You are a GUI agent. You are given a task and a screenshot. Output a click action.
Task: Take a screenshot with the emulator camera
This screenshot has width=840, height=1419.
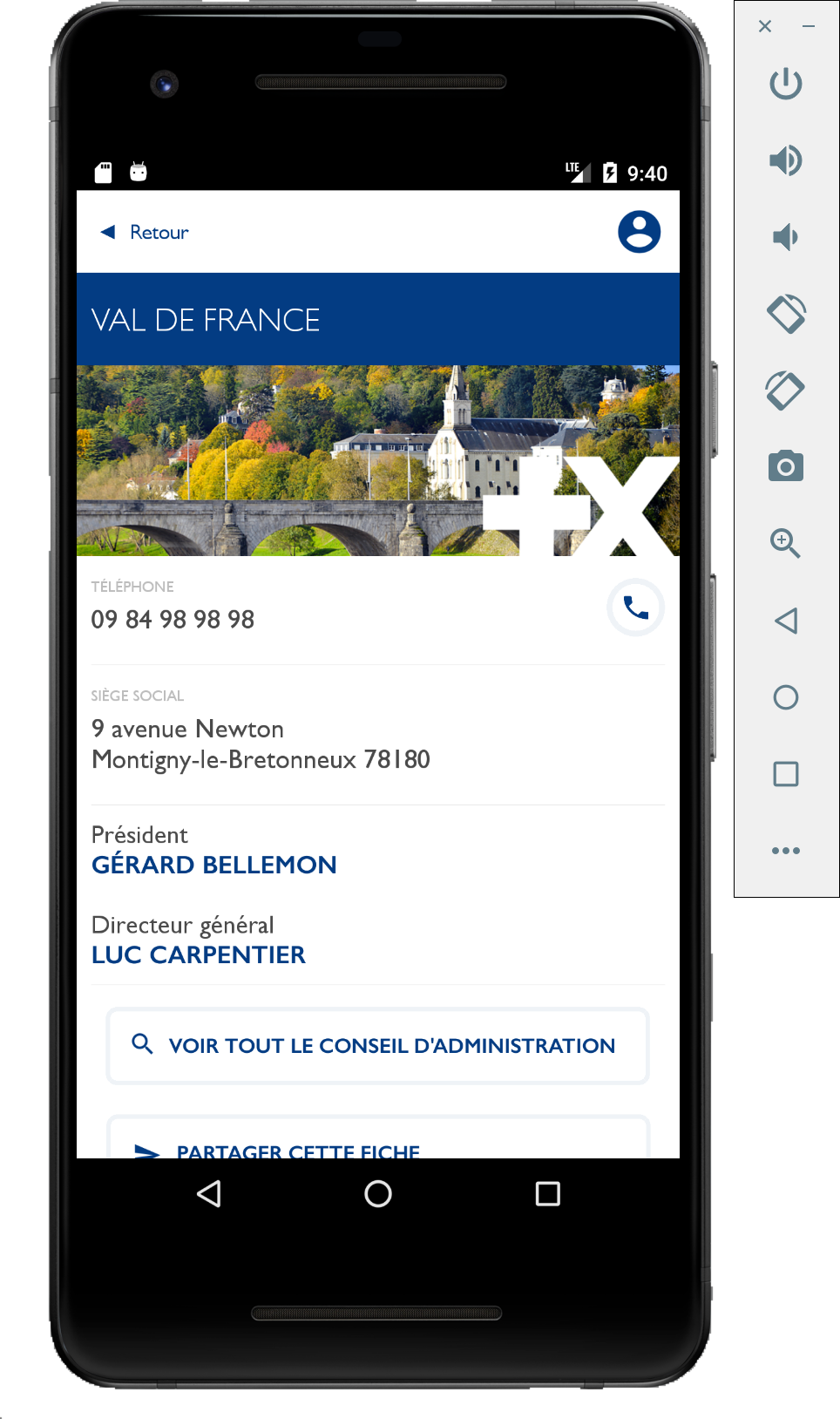point(785,466)
